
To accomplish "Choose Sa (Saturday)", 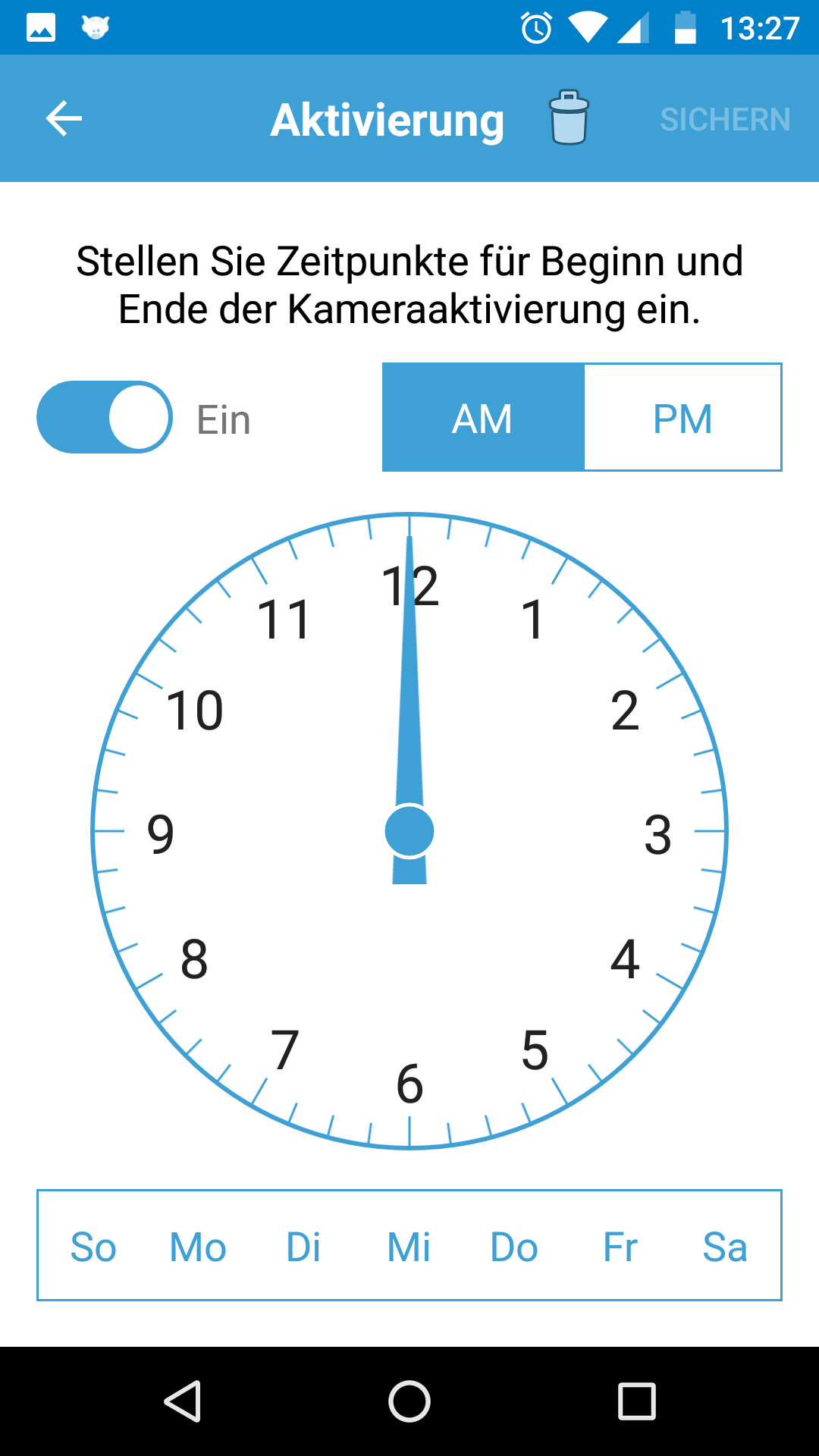I will [725, 1247].
